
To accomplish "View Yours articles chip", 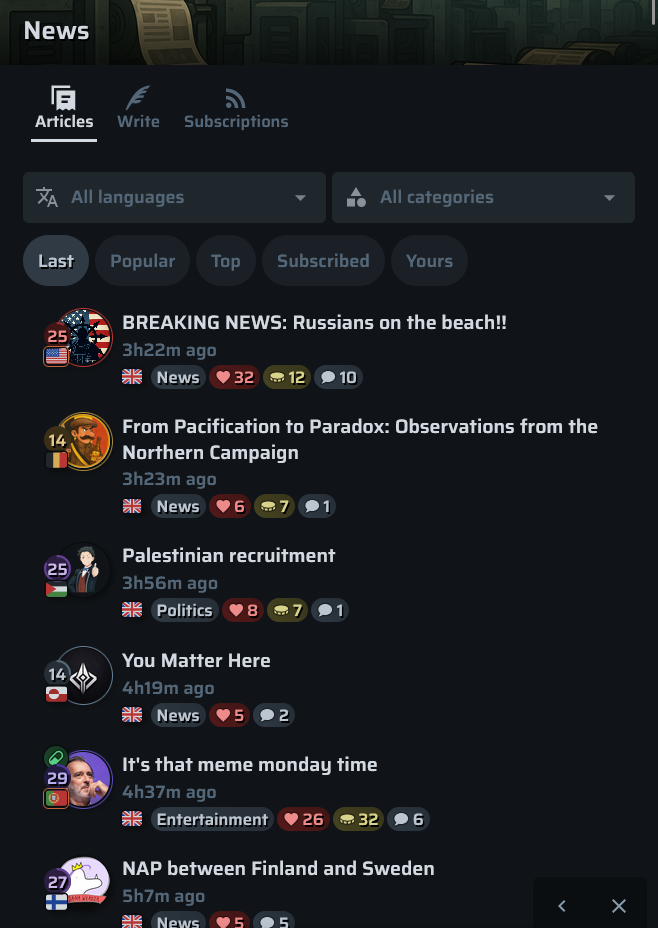I will click(x=430, y=260).
